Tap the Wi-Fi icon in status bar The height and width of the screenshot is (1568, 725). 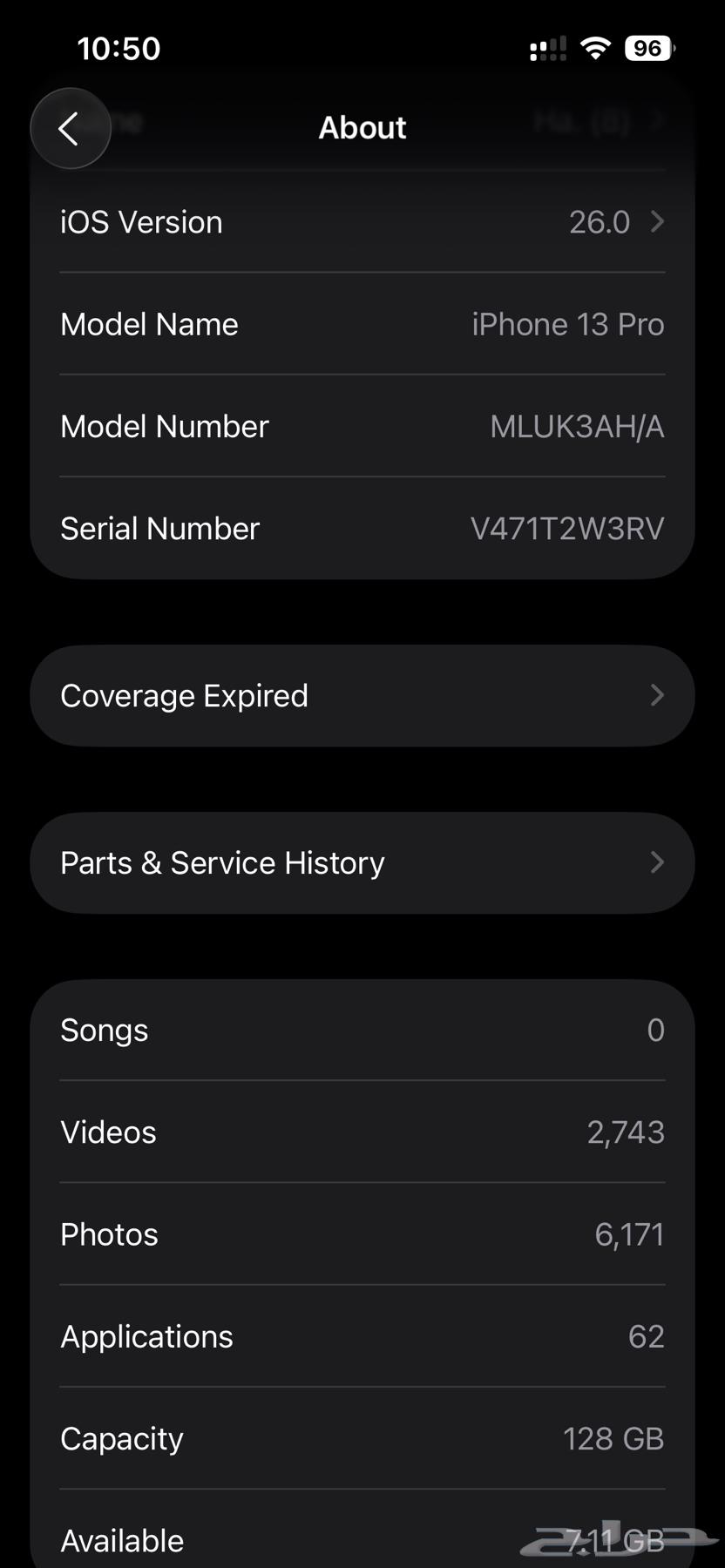[x=595, y=48]
